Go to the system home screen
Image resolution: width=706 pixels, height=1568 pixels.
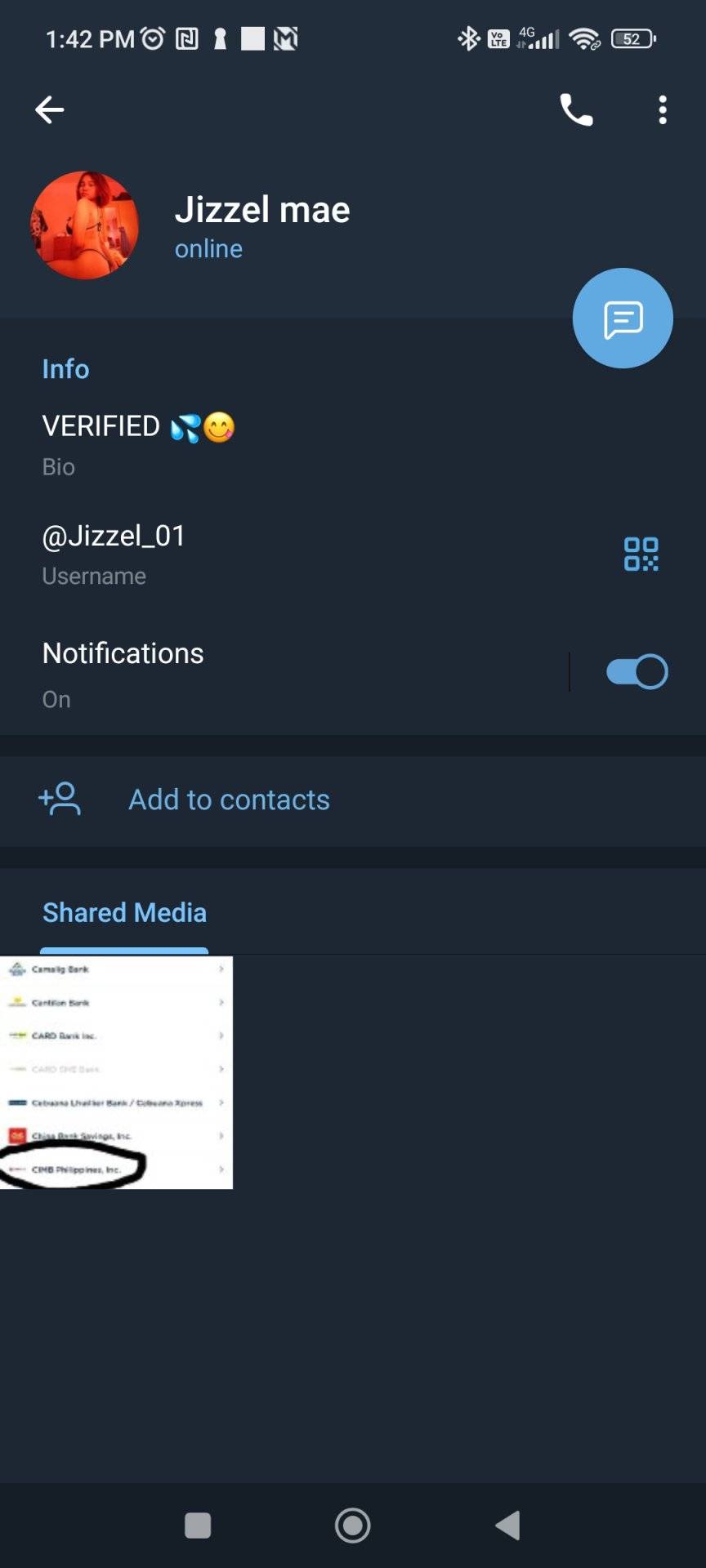coord(353,1525)
